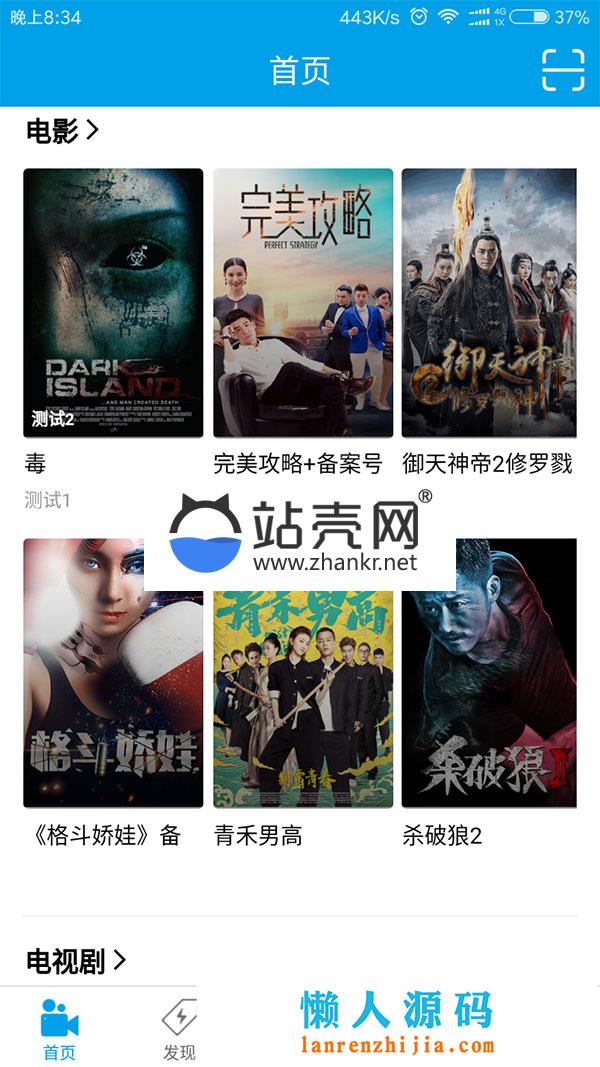This screenshot has height=1067, width=600.
Task: Open the movie 毒
Action: (113, 303)
